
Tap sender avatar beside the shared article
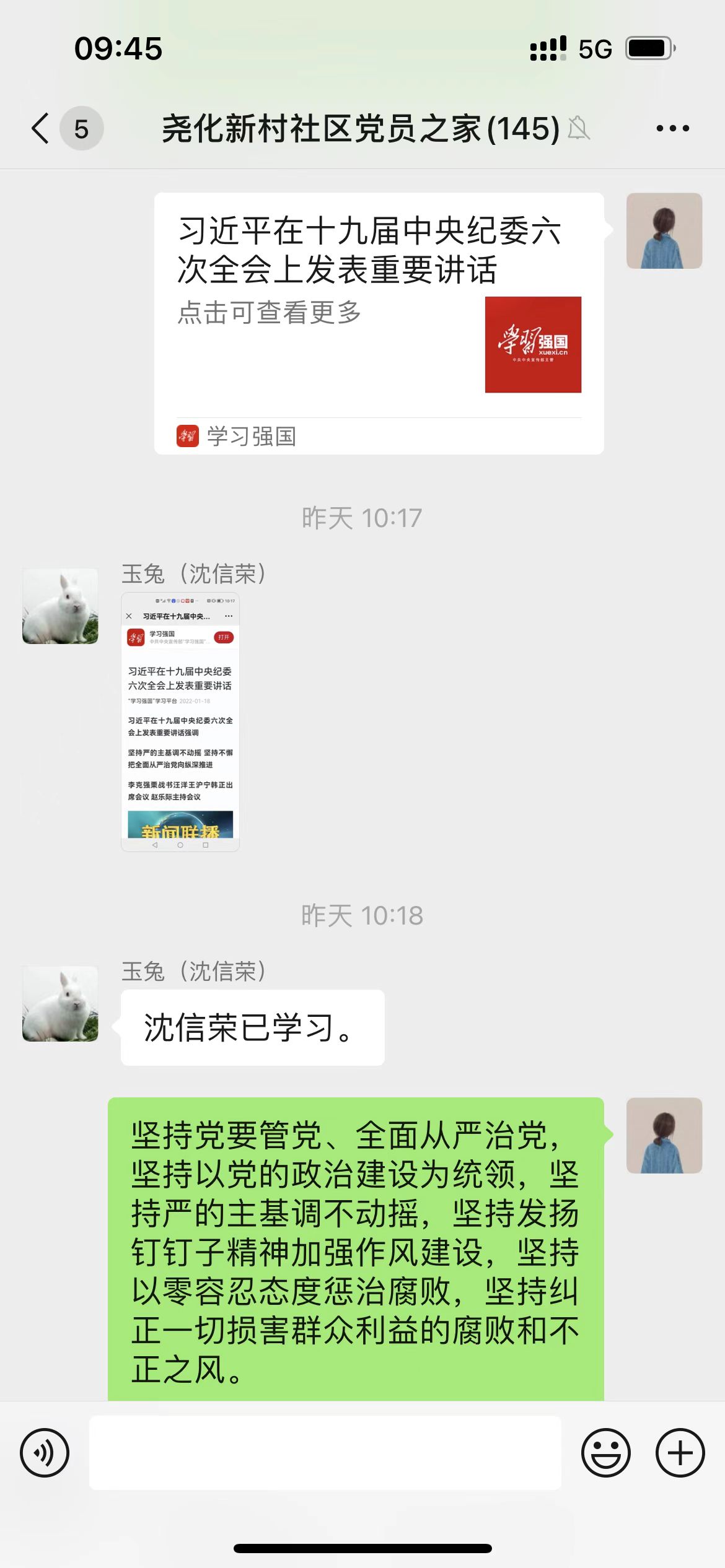pos(664,231)
